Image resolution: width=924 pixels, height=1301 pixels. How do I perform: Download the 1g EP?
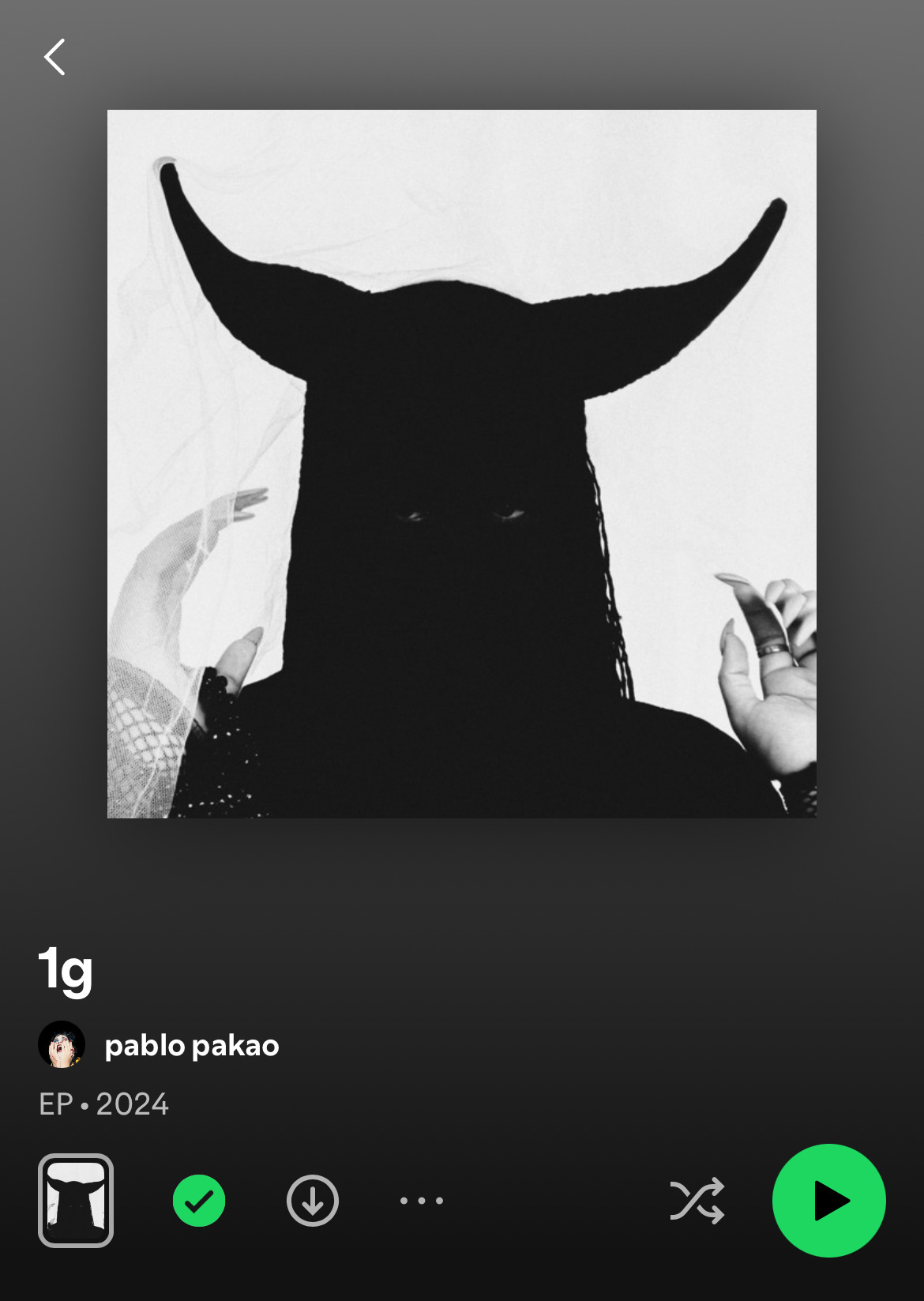313,1201
